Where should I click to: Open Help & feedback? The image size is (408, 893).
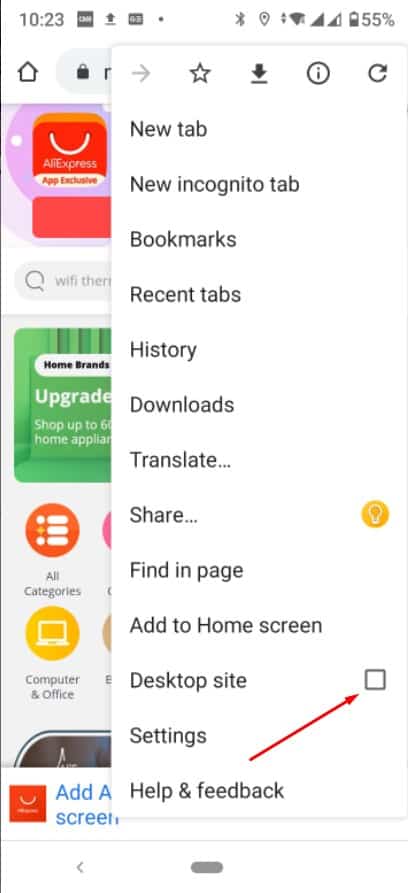click(x=207, y=790)
